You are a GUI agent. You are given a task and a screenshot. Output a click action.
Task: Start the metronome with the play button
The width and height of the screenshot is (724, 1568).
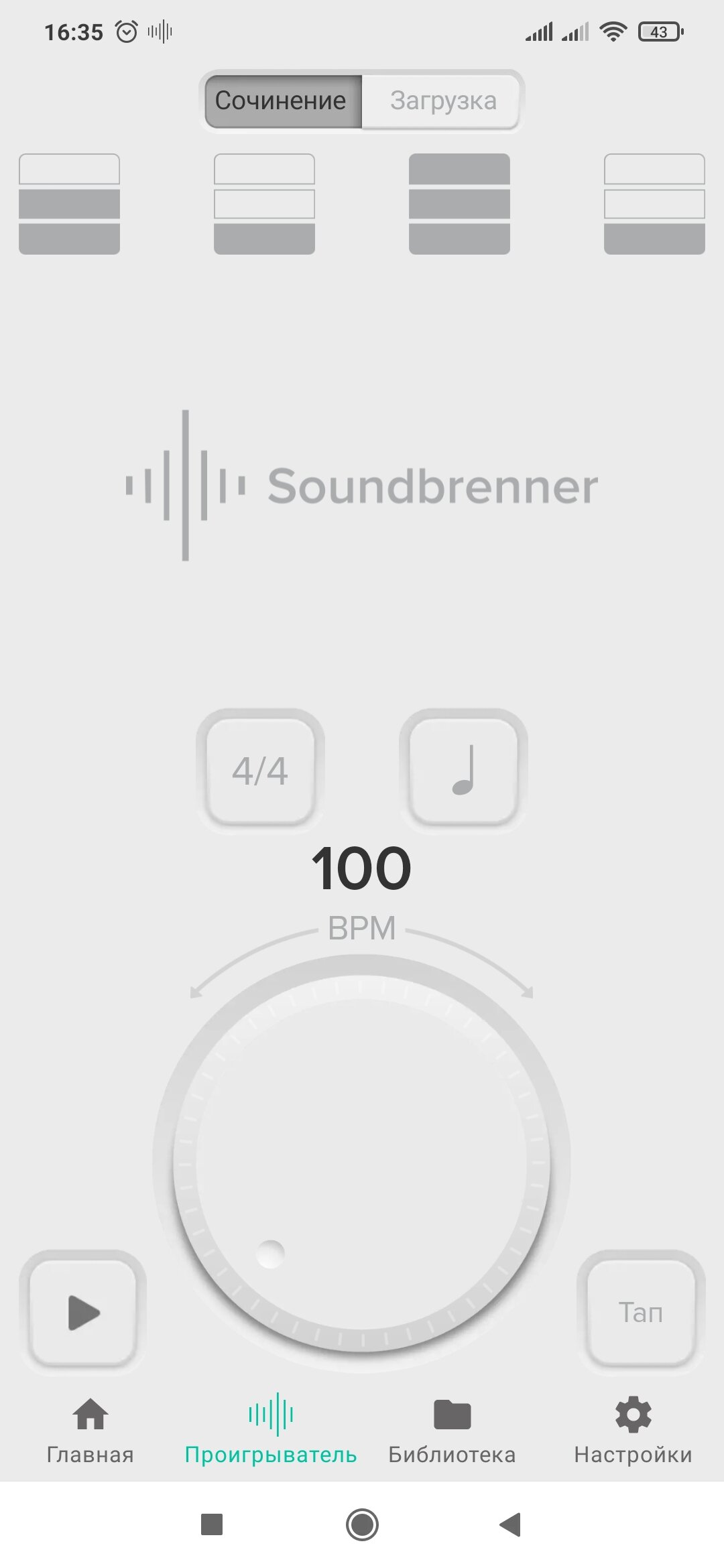pos(83,1313)
